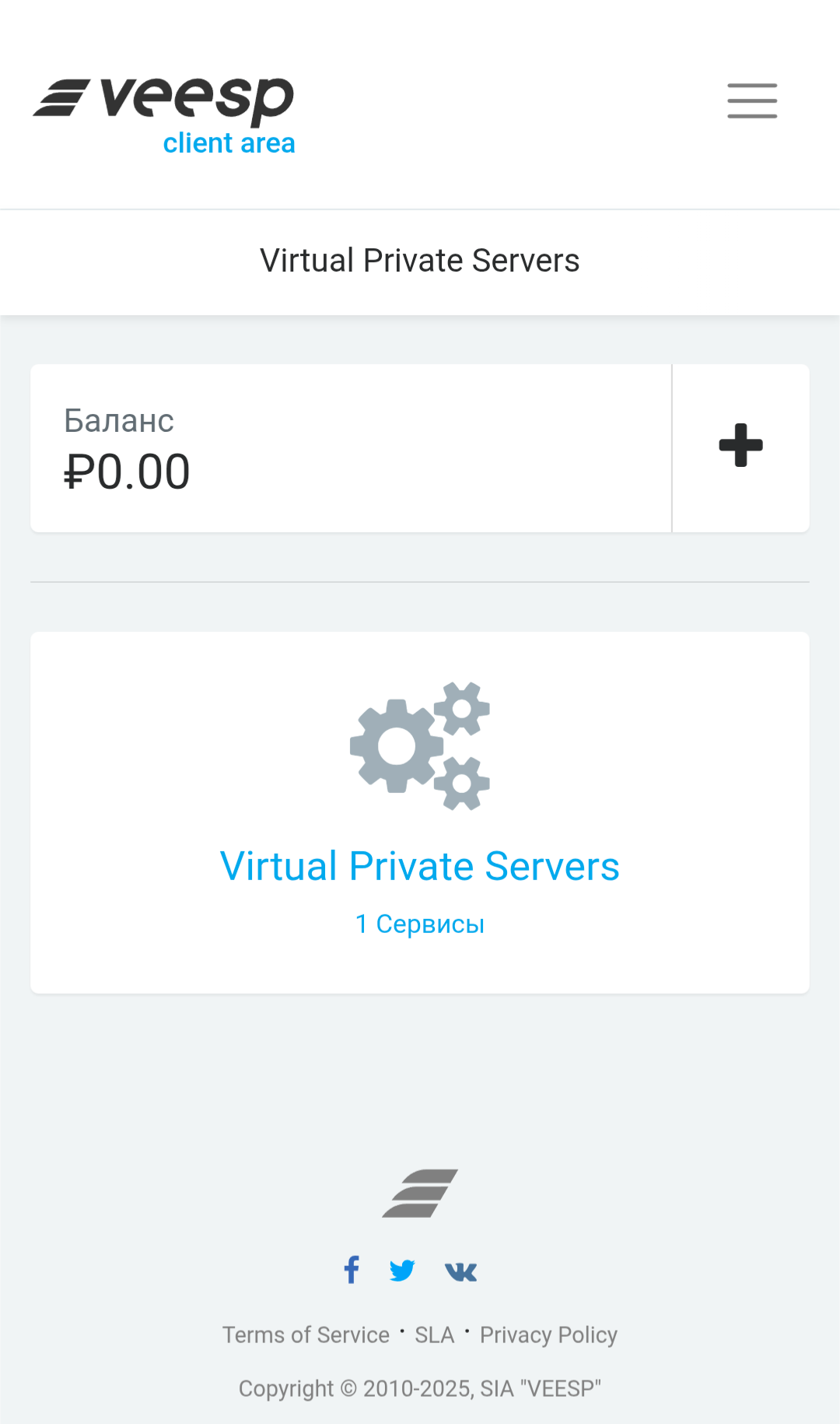Image resolution: width=840 pixels, height=1424 pixels.
Task: Tap the plus button to add balance
Action: [x=740, y=446]
